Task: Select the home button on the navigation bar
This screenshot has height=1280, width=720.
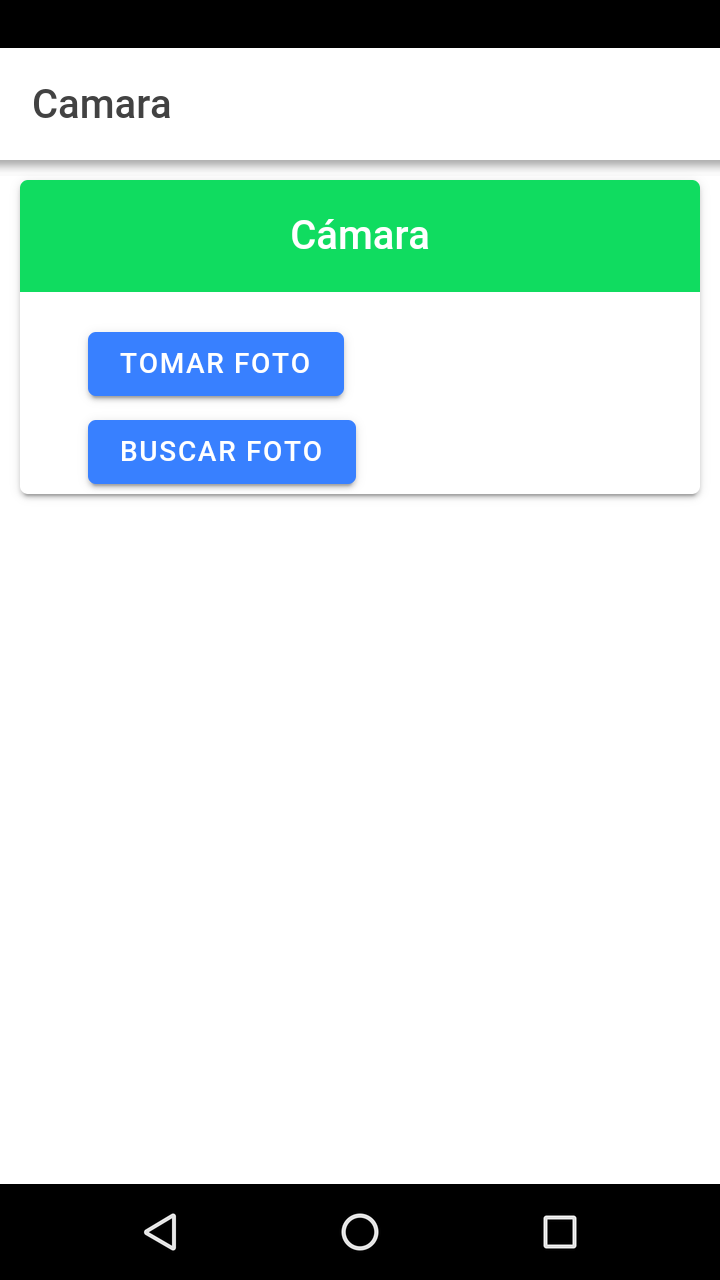Action: tap(360, 1232)
